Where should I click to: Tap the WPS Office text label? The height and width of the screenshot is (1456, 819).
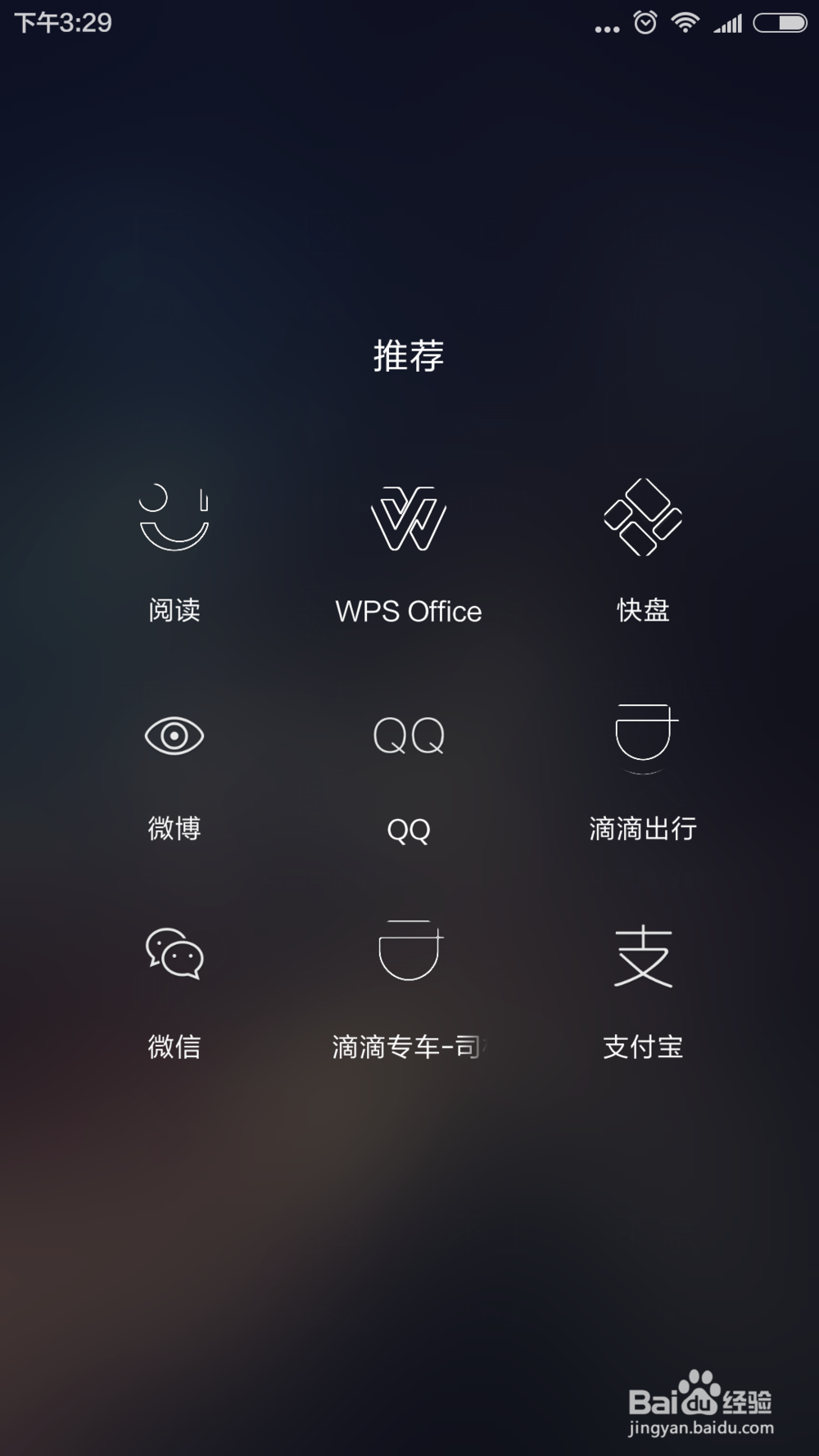pyautogui.click(x=408, y=610)
